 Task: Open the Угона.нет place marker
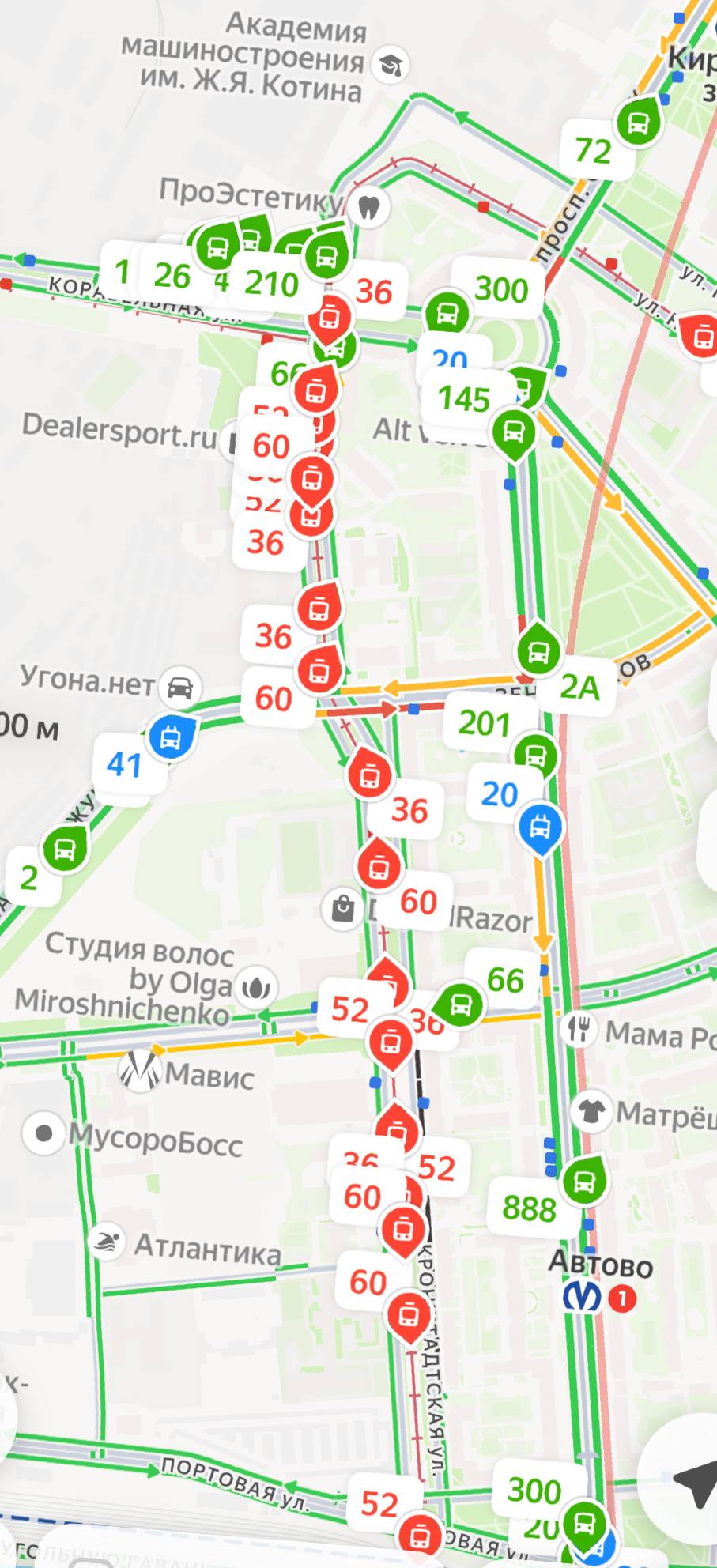[x=180, y=686]
